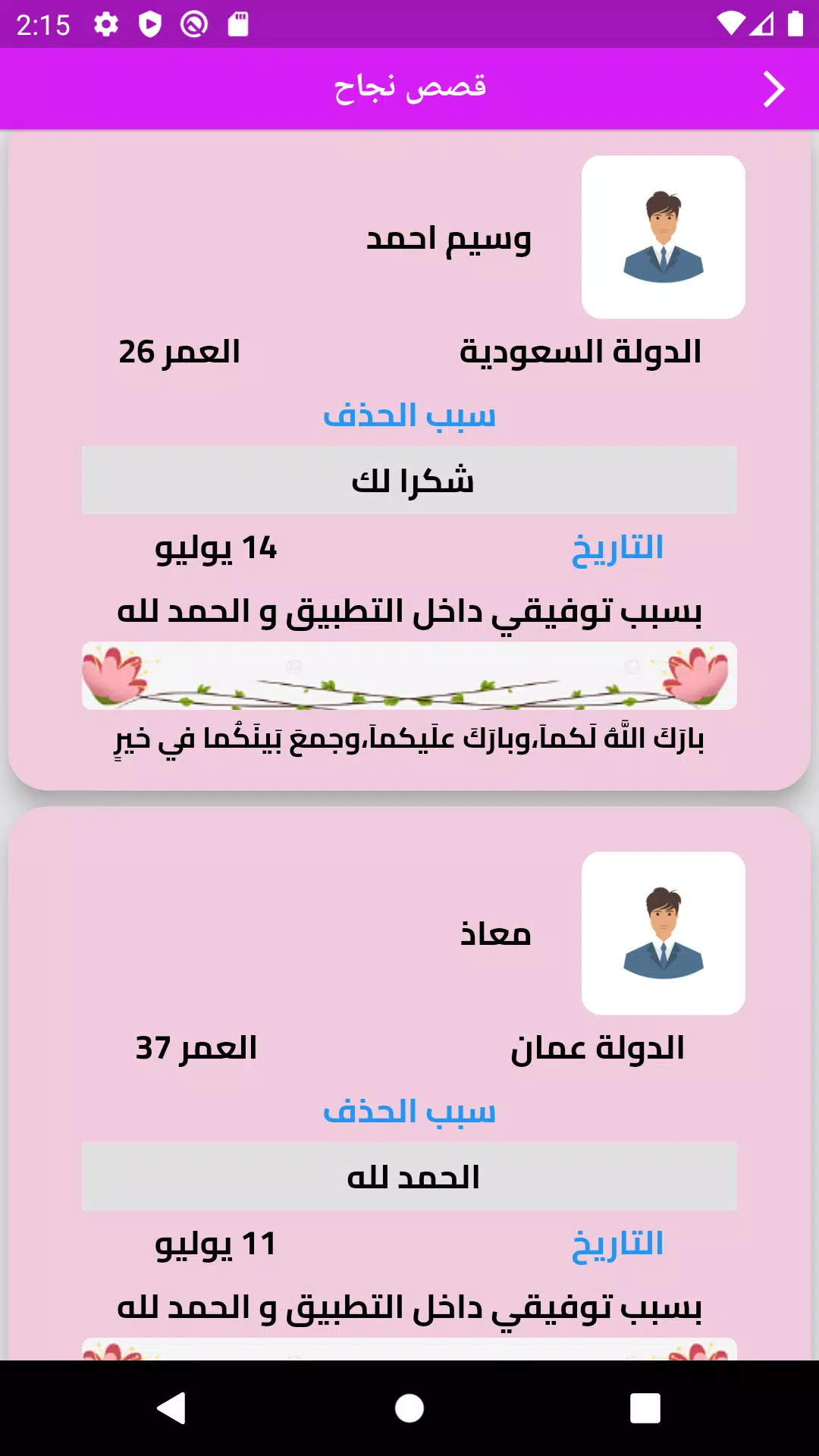
Task: Tap the back arrow next to قصص نجاح
Action: pyautogui.click(x=773, y=87)
